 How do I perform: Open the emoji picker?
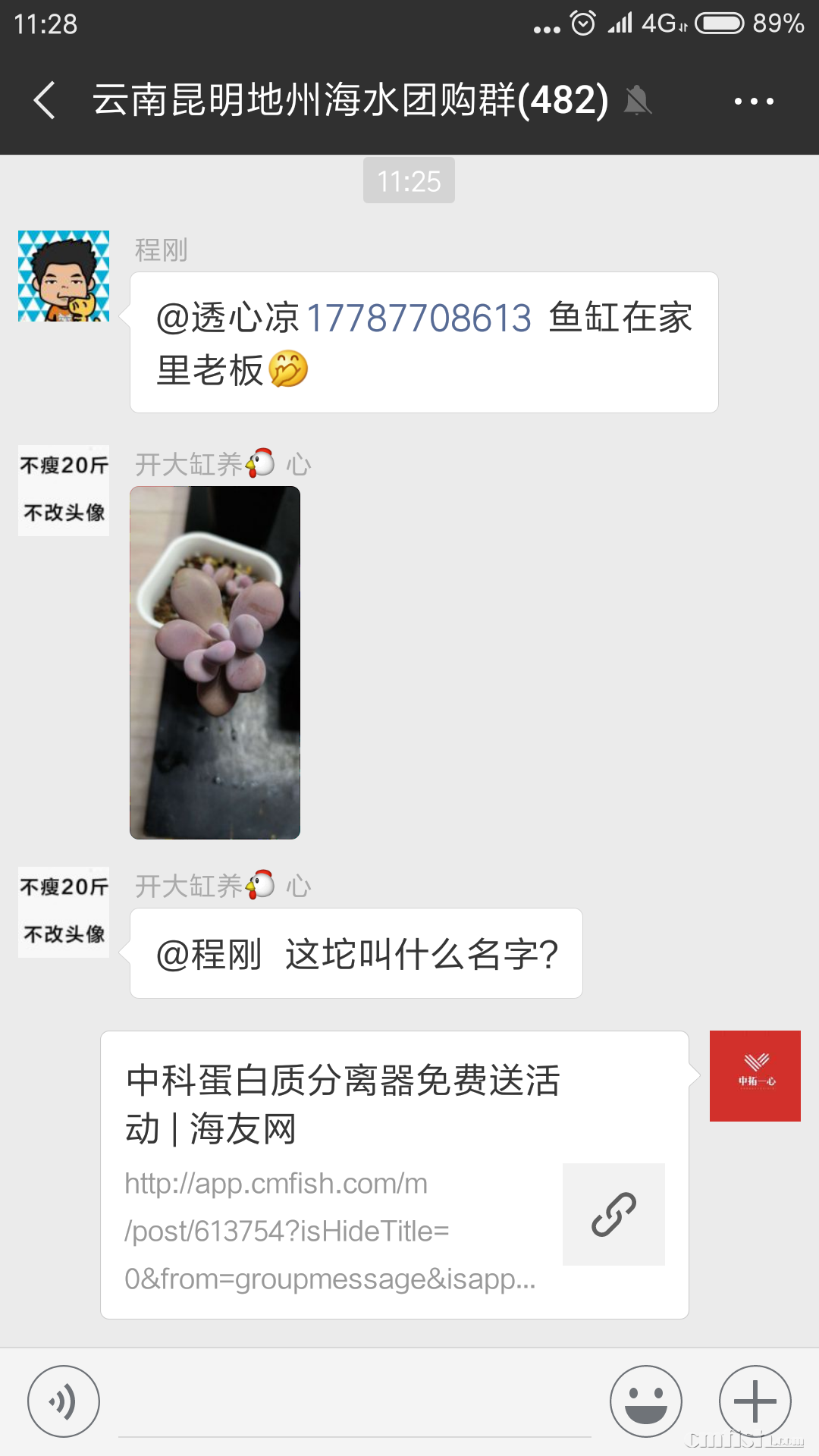(x=646, y=1401)
